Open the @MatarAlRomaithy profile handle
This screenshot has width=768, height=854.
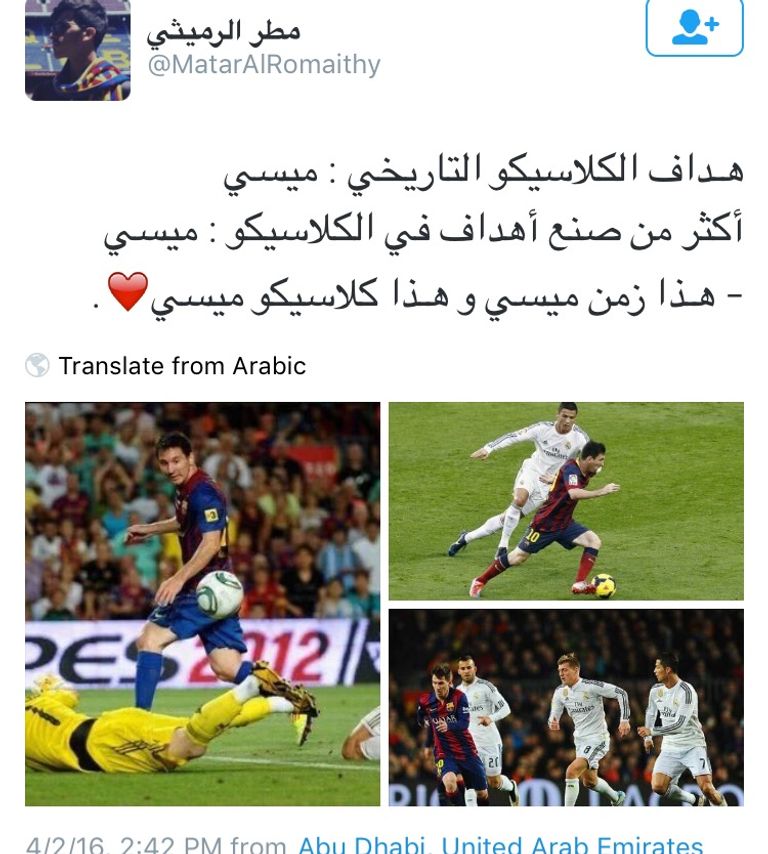click(x=264, y=64)
